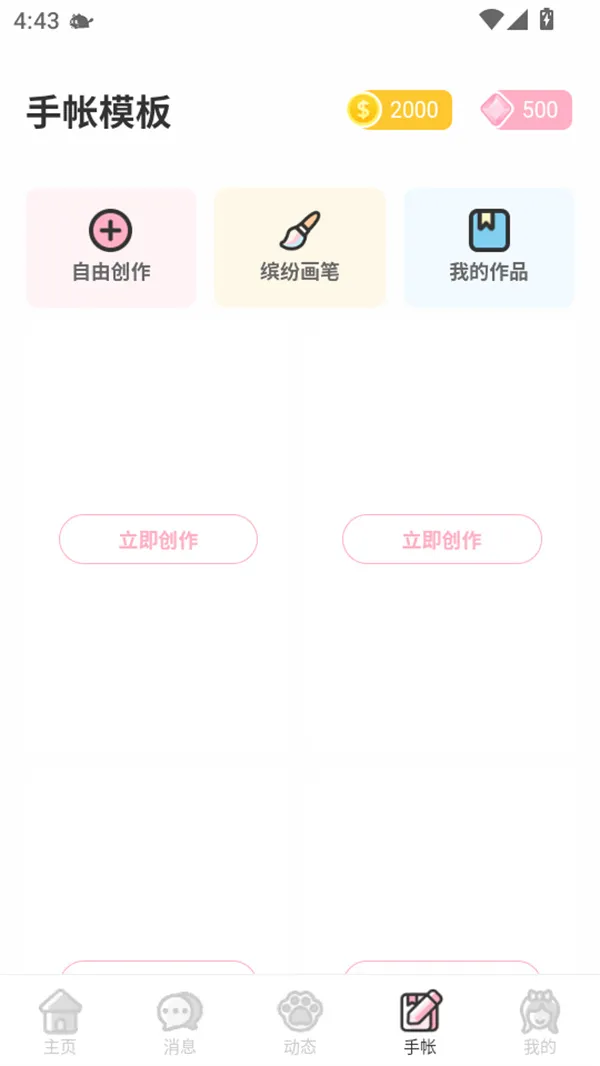This screenshot has width=600, height=1066.
Task: Tap the 500 pink diamond balance
Action: [526, 110]
